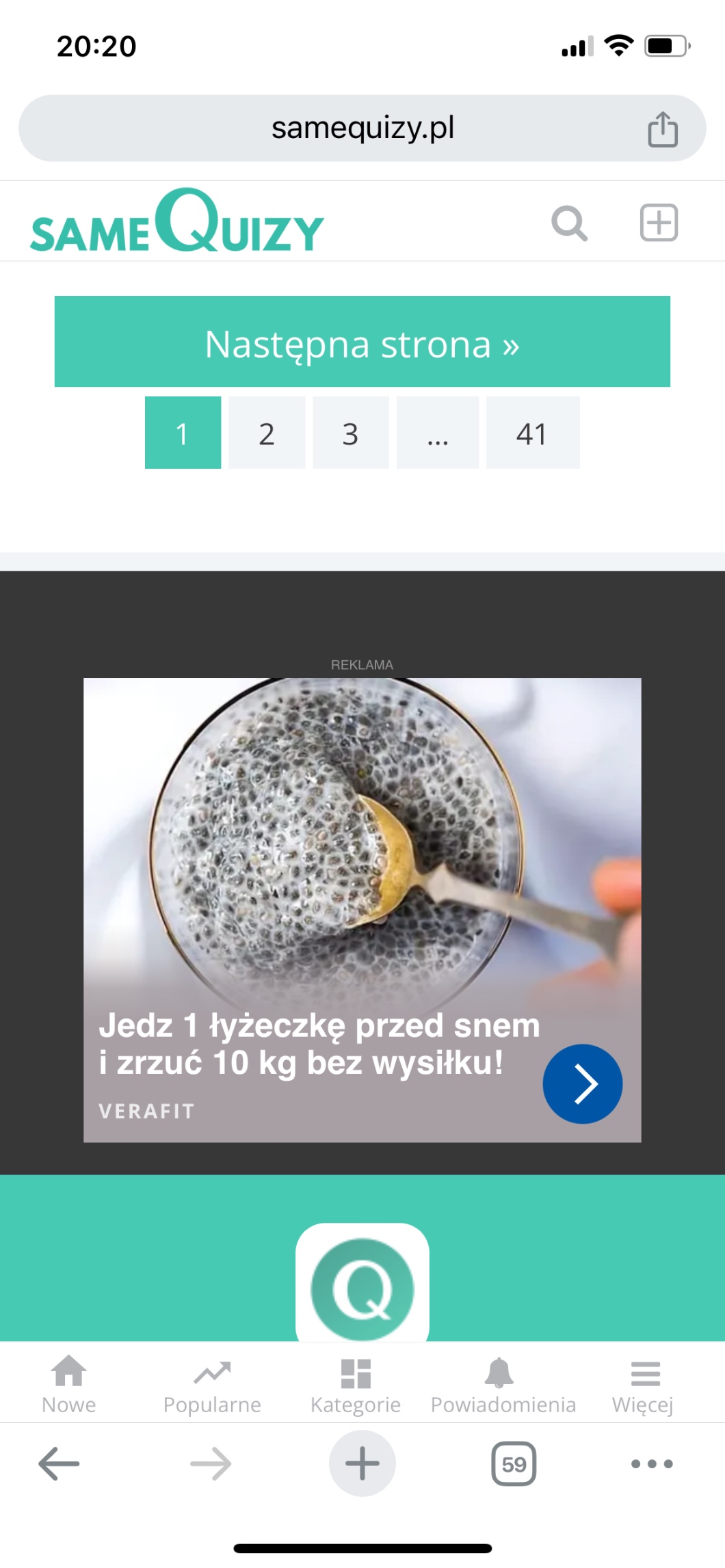Image resolution: width=725 pixels, height=1568 pixels.
Task: Jump to last page 41
Action: click(532, 433)
